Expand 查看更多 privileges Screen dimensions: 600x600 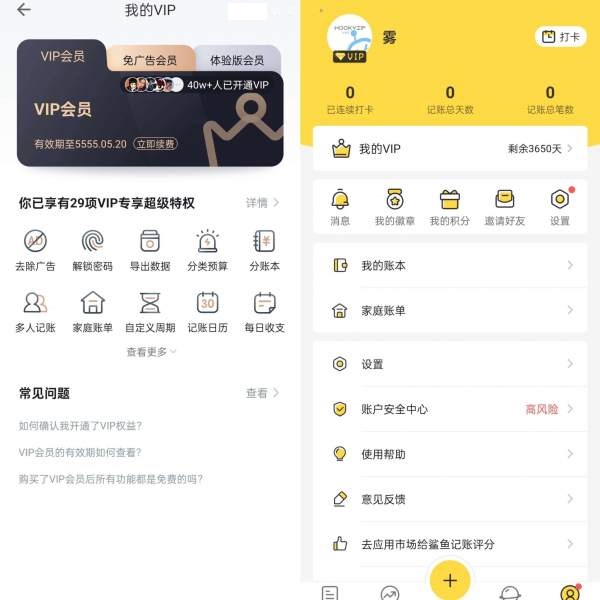(x=151, y=352)
